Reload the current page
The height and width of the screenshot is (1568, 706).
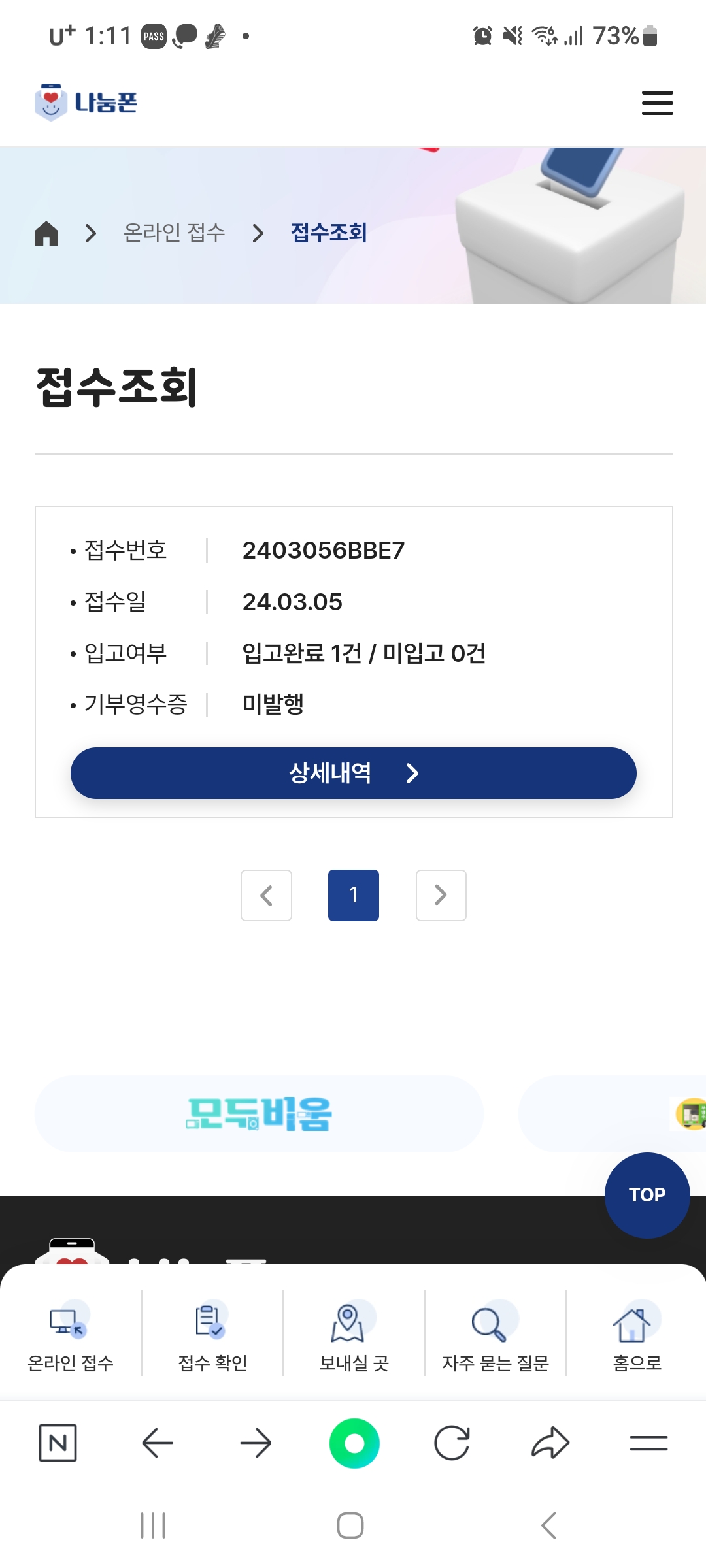point(452,1443)
